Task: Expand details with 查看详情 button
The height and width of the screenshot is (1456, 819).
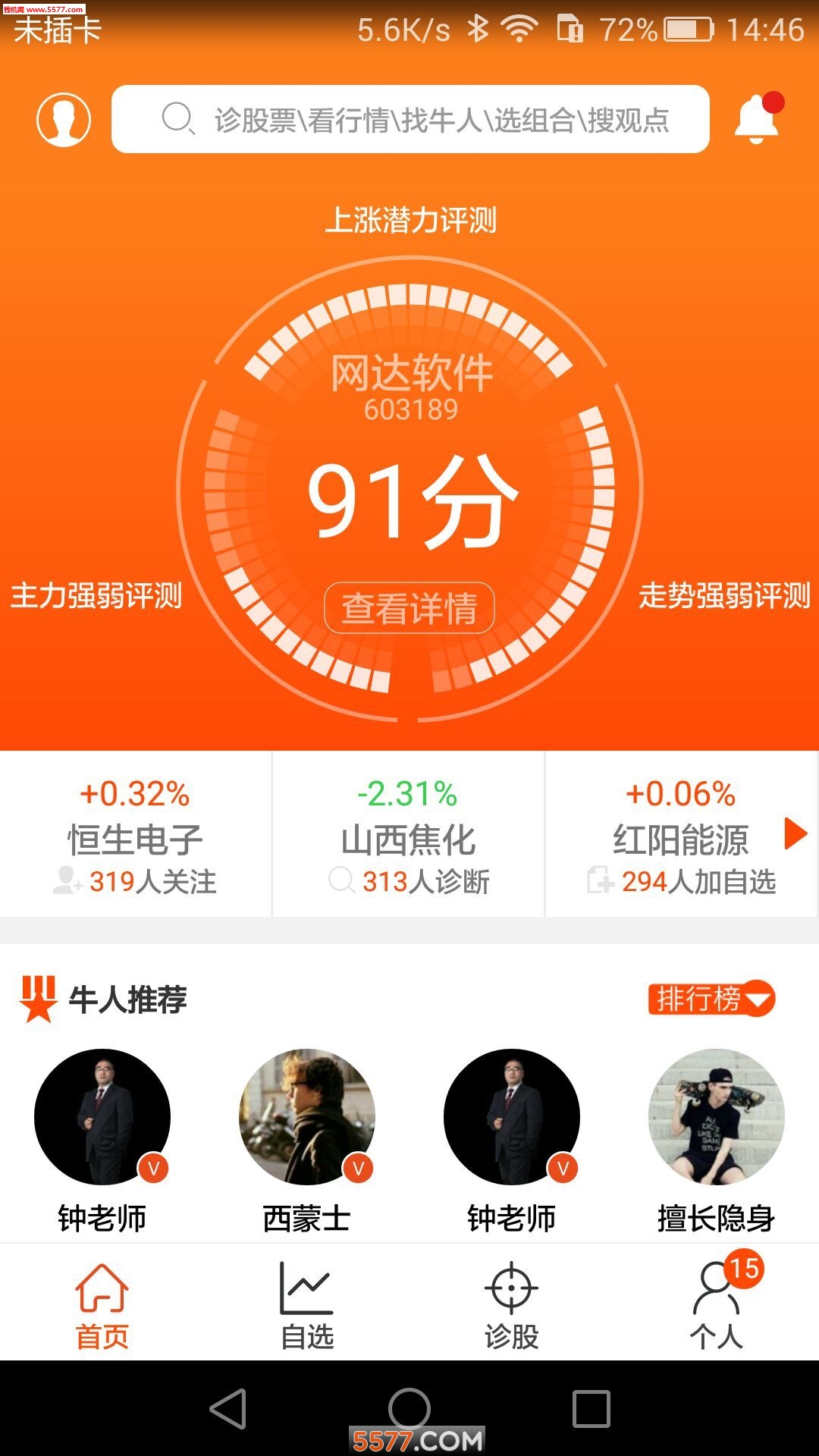Action: point(409,607)
